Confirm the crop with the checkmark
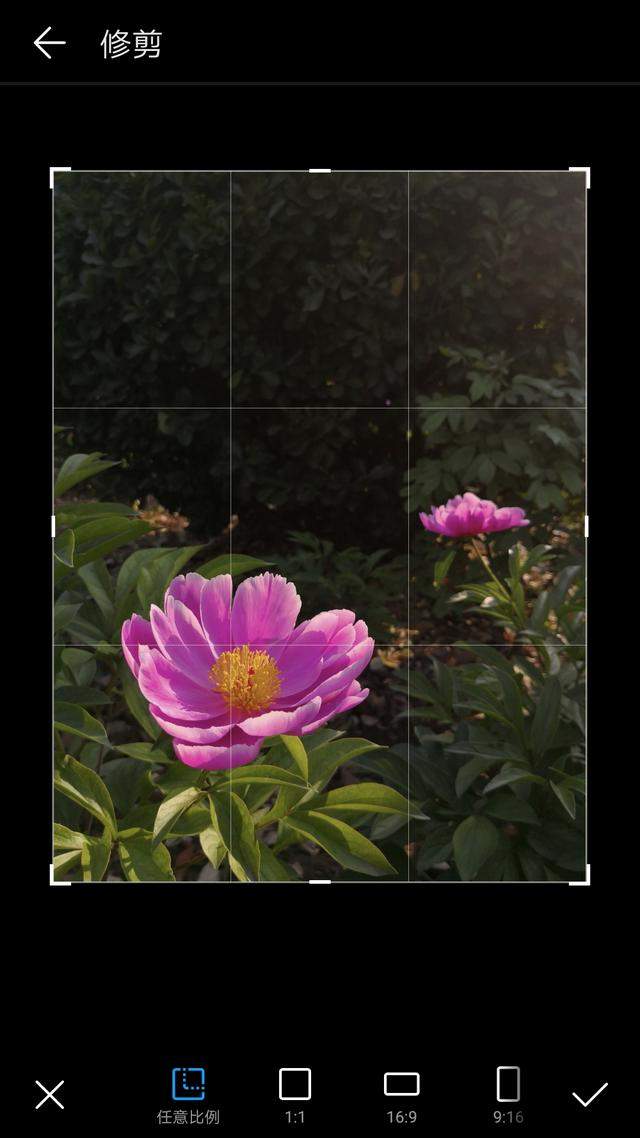 [x=590, y=1094]
